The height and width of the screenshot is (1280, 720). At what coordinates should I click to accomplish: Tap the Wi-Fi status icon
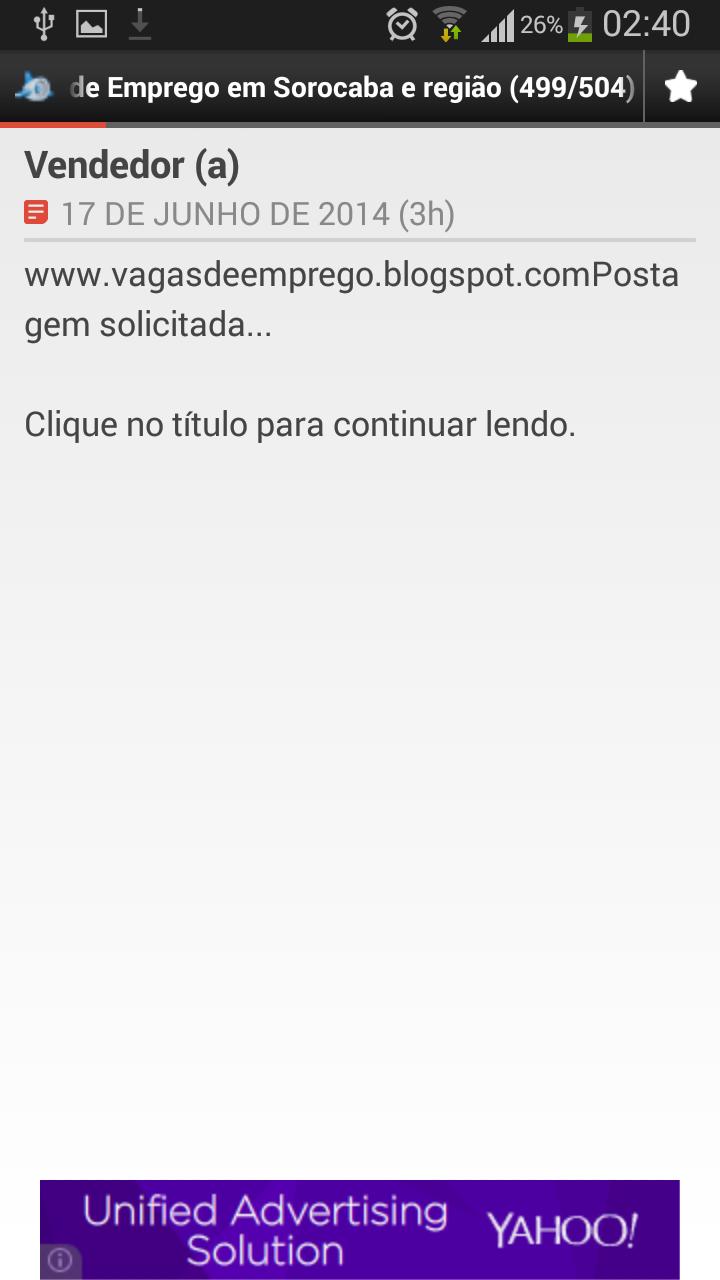(450, 22)
